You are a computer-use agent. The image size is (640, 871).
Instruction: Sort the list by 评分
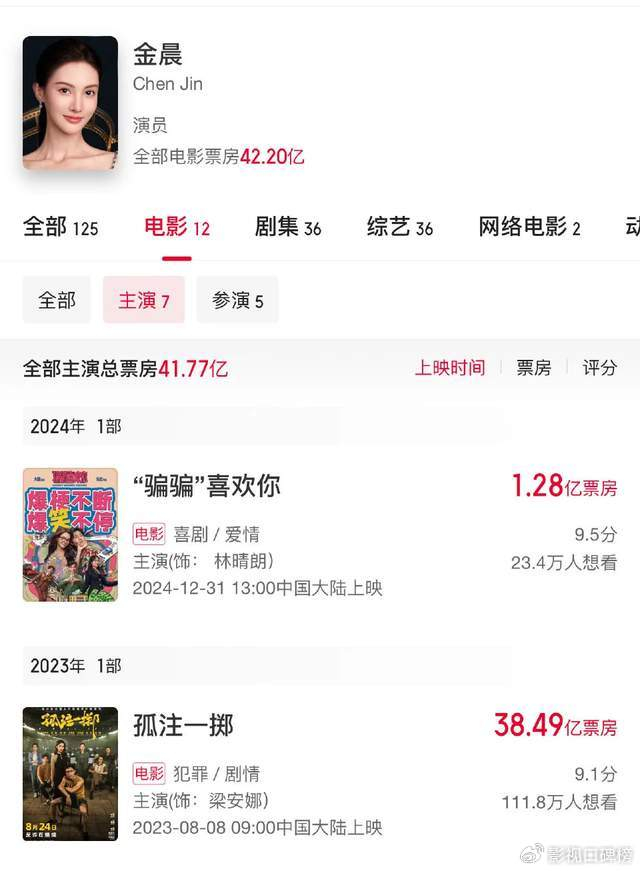click(600, 368)
